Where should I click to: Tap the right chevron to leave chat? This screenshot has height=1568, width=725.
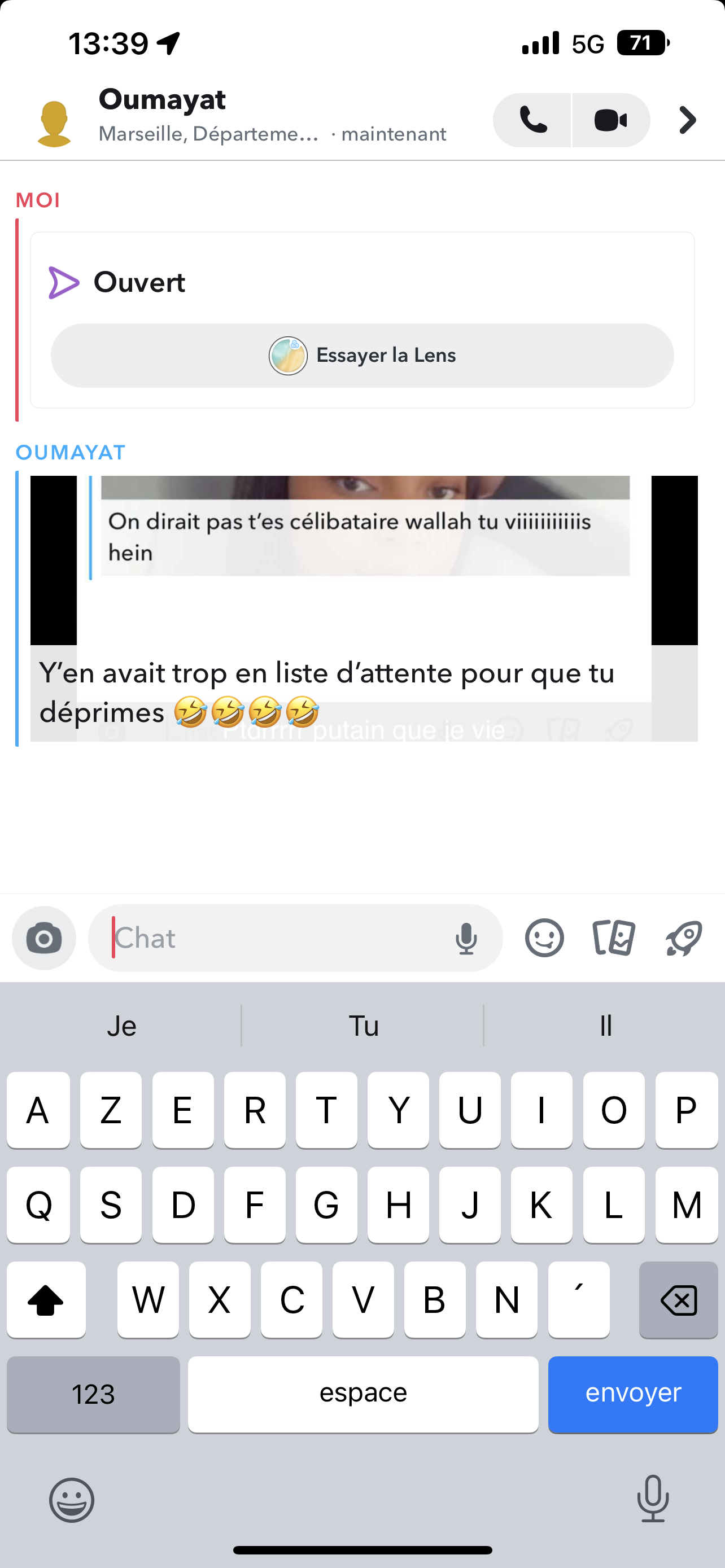click(687, 120)
